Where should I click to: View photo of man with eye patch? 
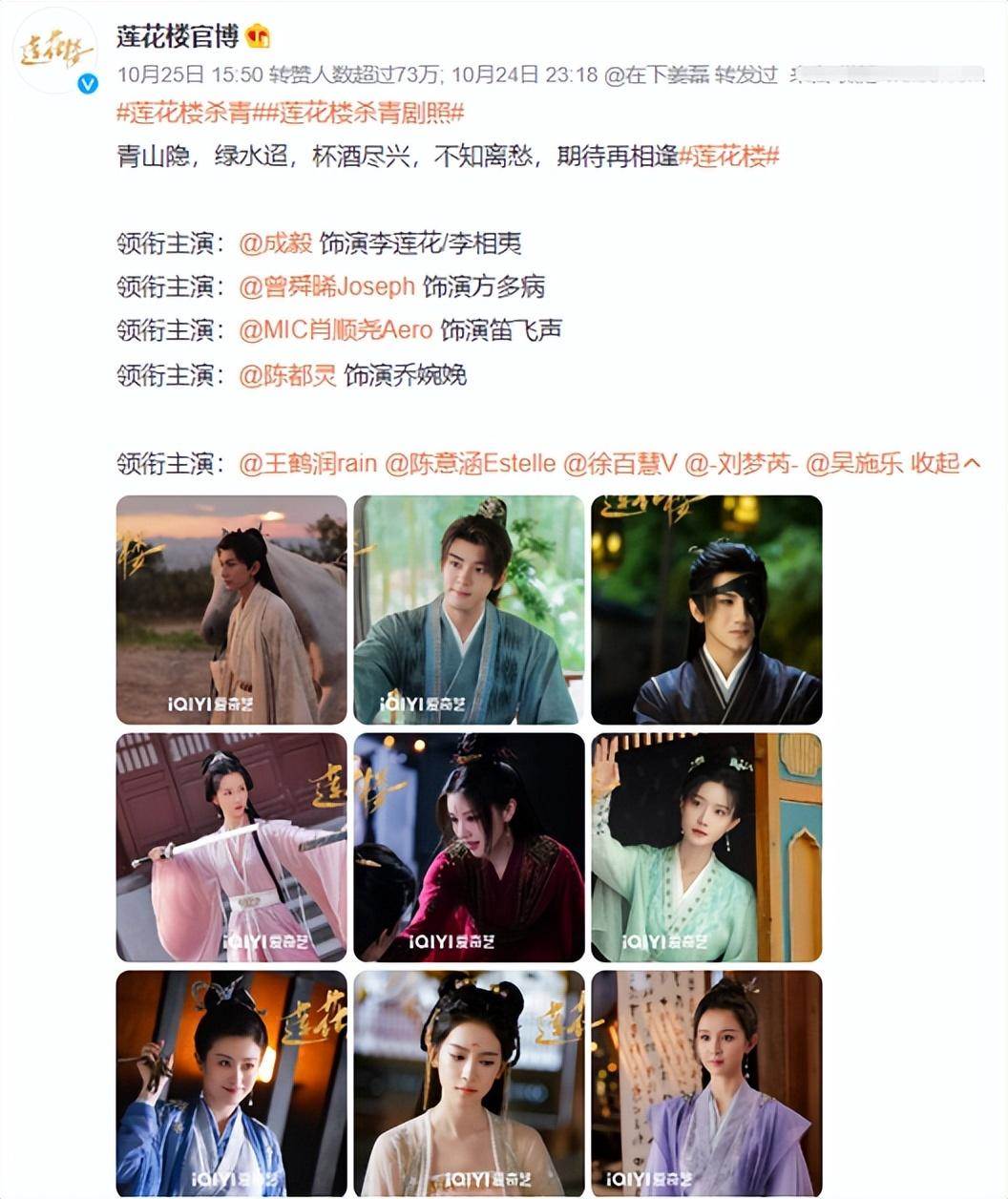[706, 609]
